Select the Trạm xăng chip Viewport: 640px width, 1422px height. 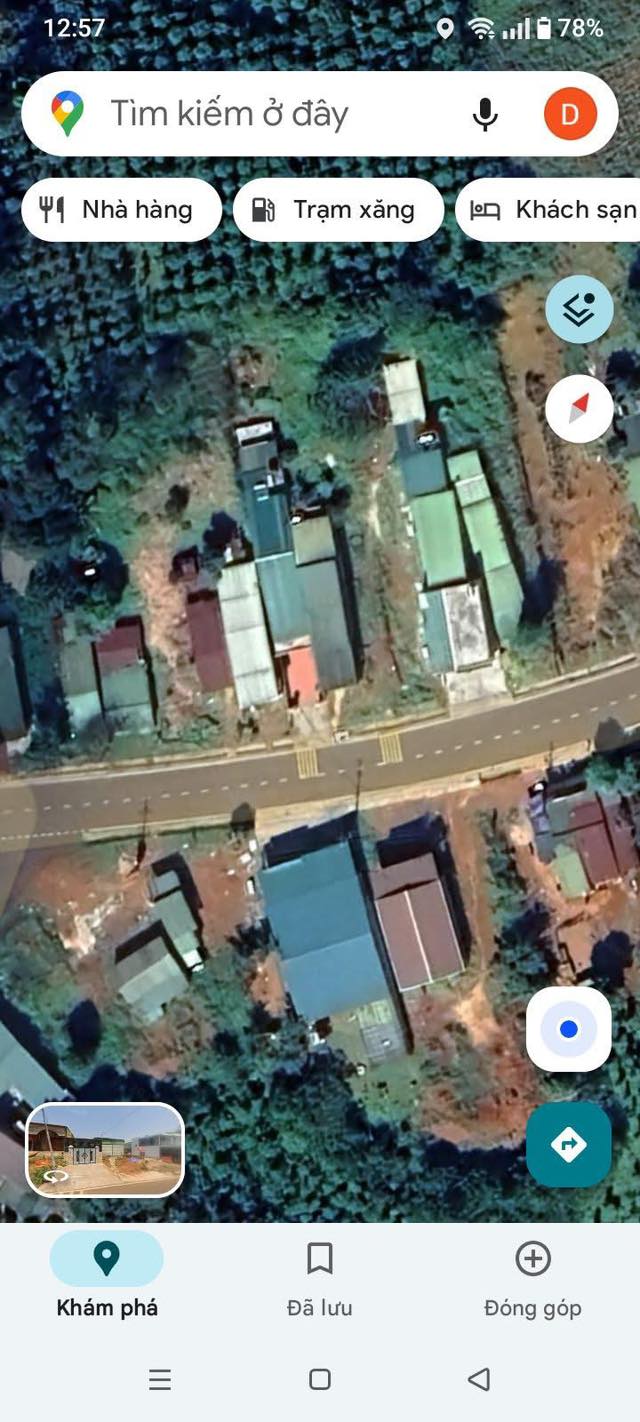338,210
